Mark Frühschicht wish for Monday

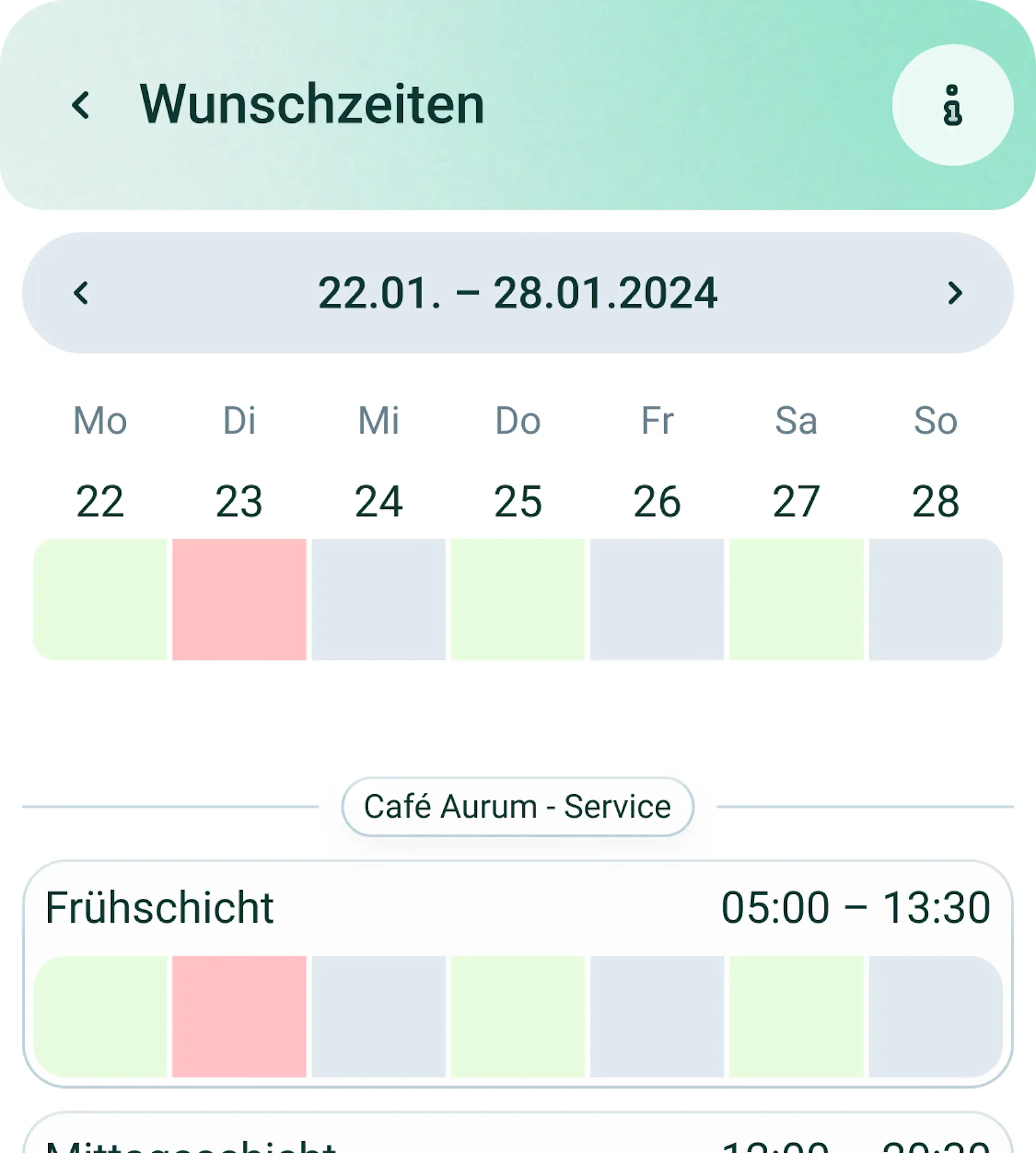tap(100, 1016)
